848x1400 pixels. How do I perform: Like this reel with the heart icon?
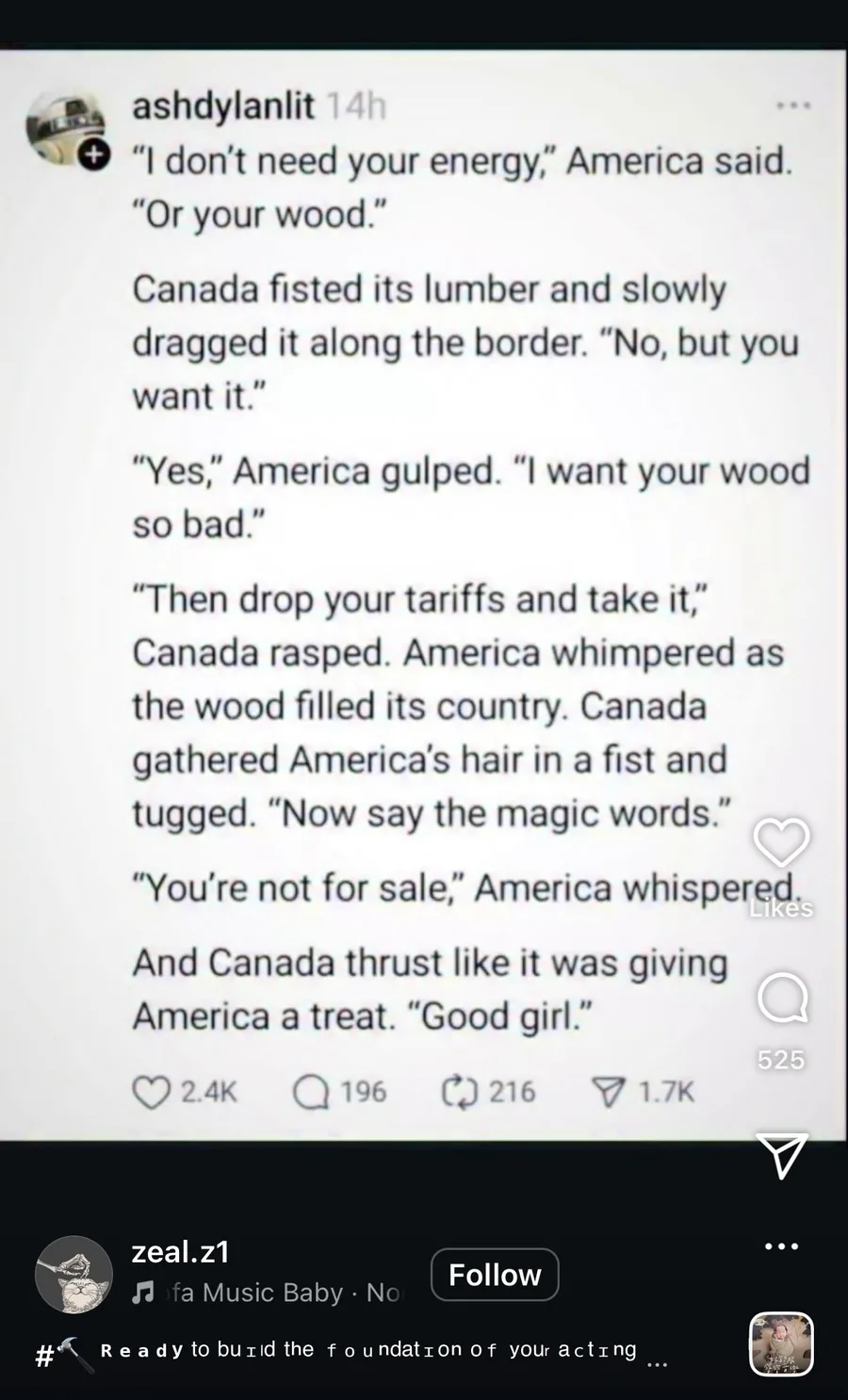781,842
